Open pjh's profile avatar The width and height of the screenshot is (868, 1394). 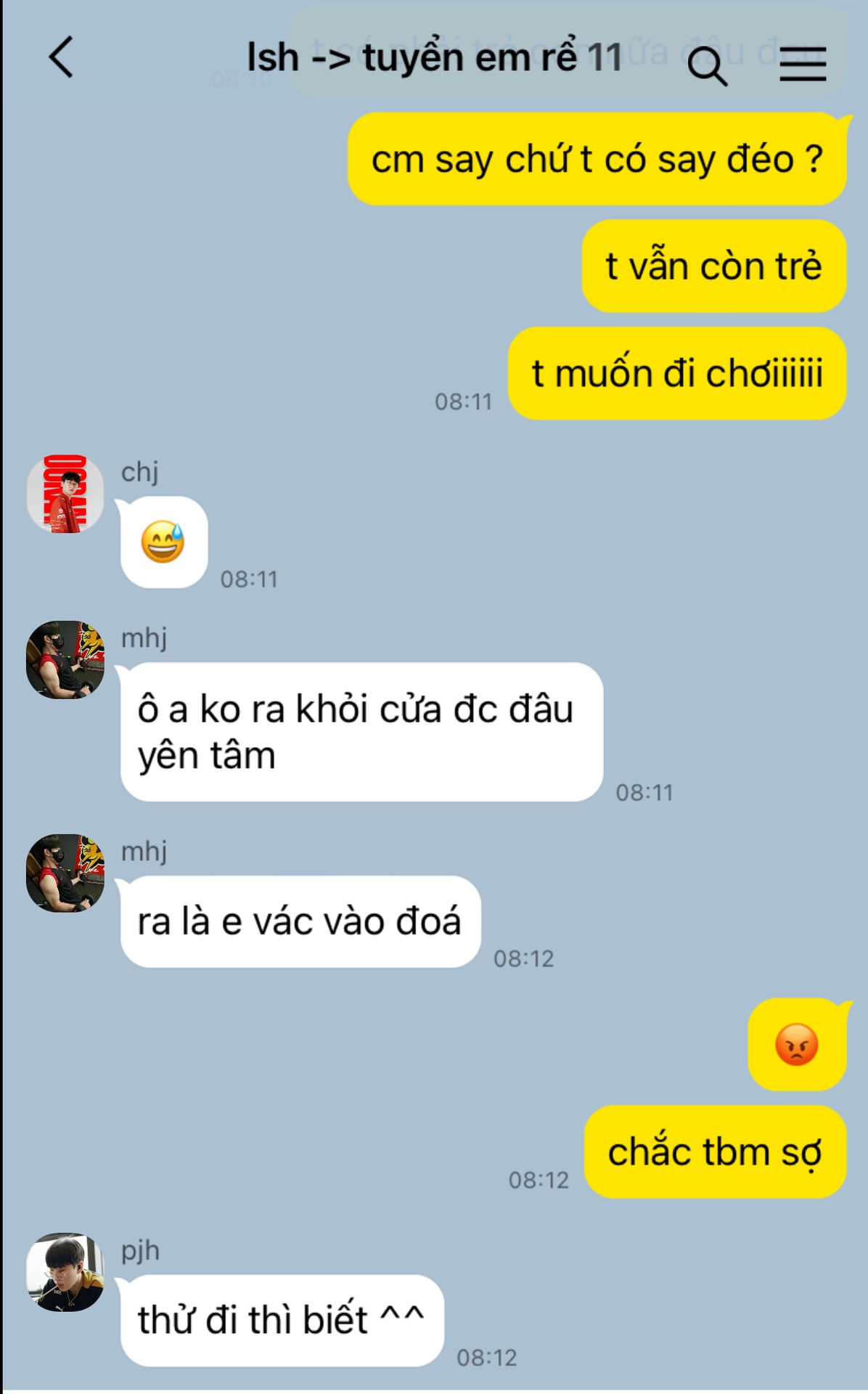point(65,1271)
